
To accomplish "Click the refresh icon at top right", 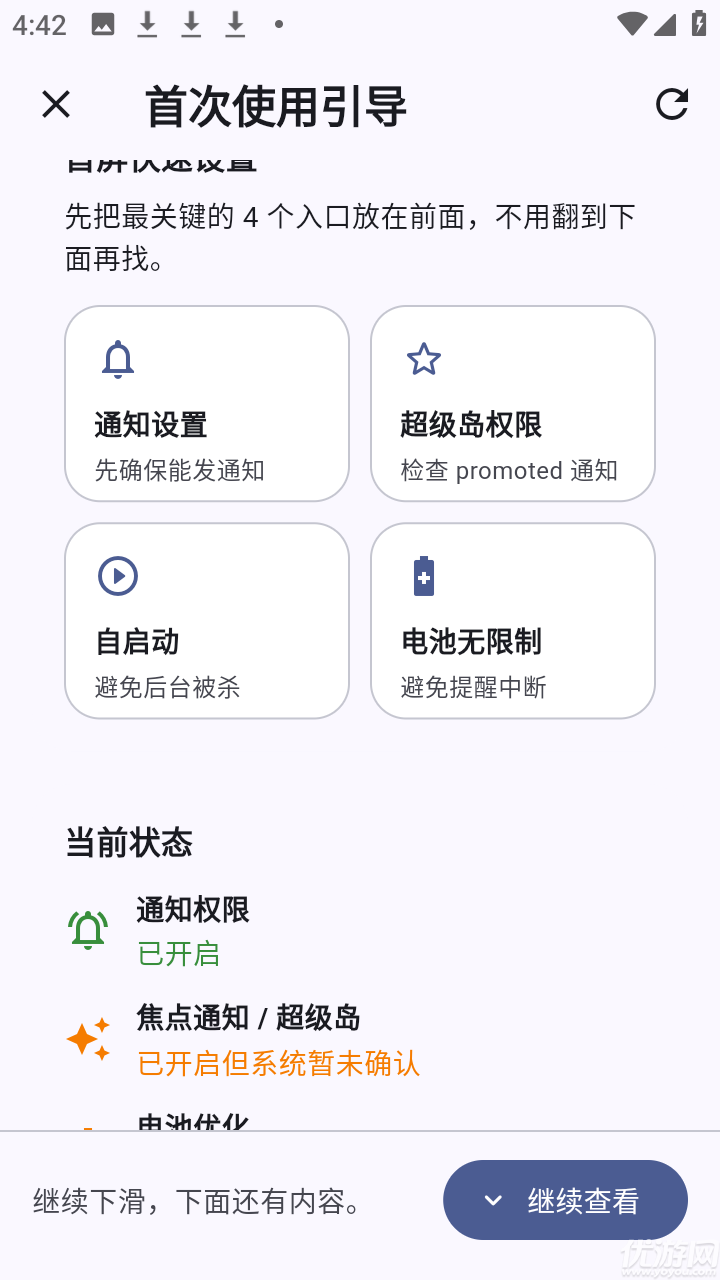I will point(672,104).
